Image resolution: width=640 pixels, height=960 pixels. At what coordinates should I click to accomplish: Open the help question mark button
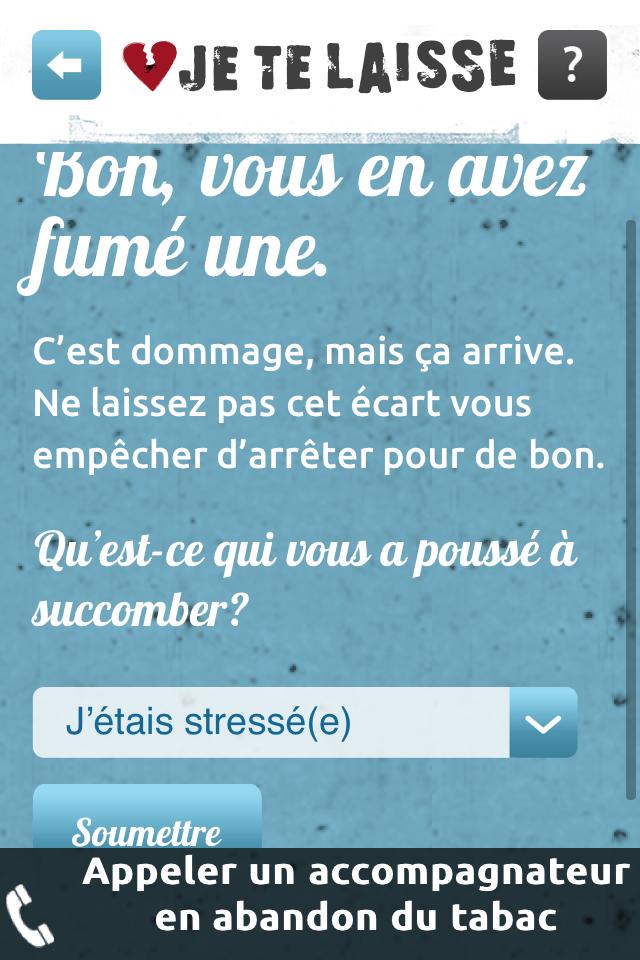point(572,65)
